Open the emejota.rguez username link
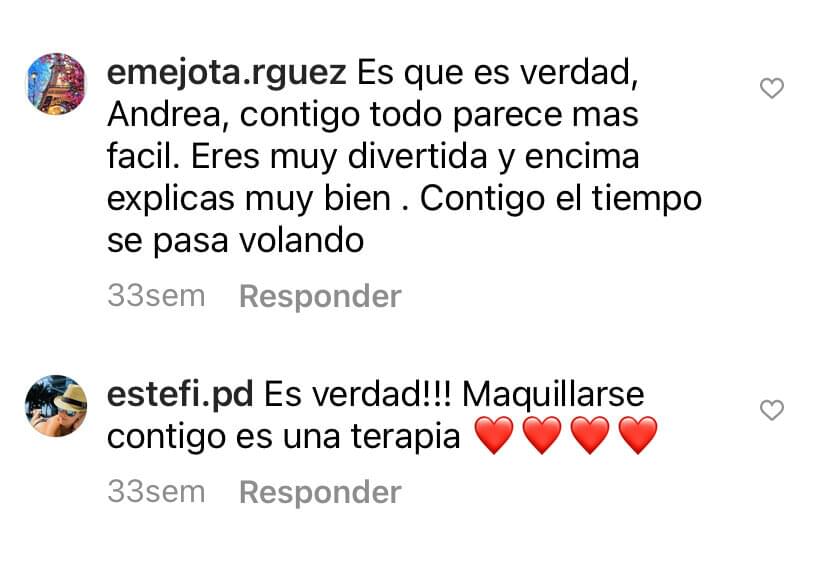The width and height of the screenshot is (828, 561). pyautogui.click(x=227, y=74)
